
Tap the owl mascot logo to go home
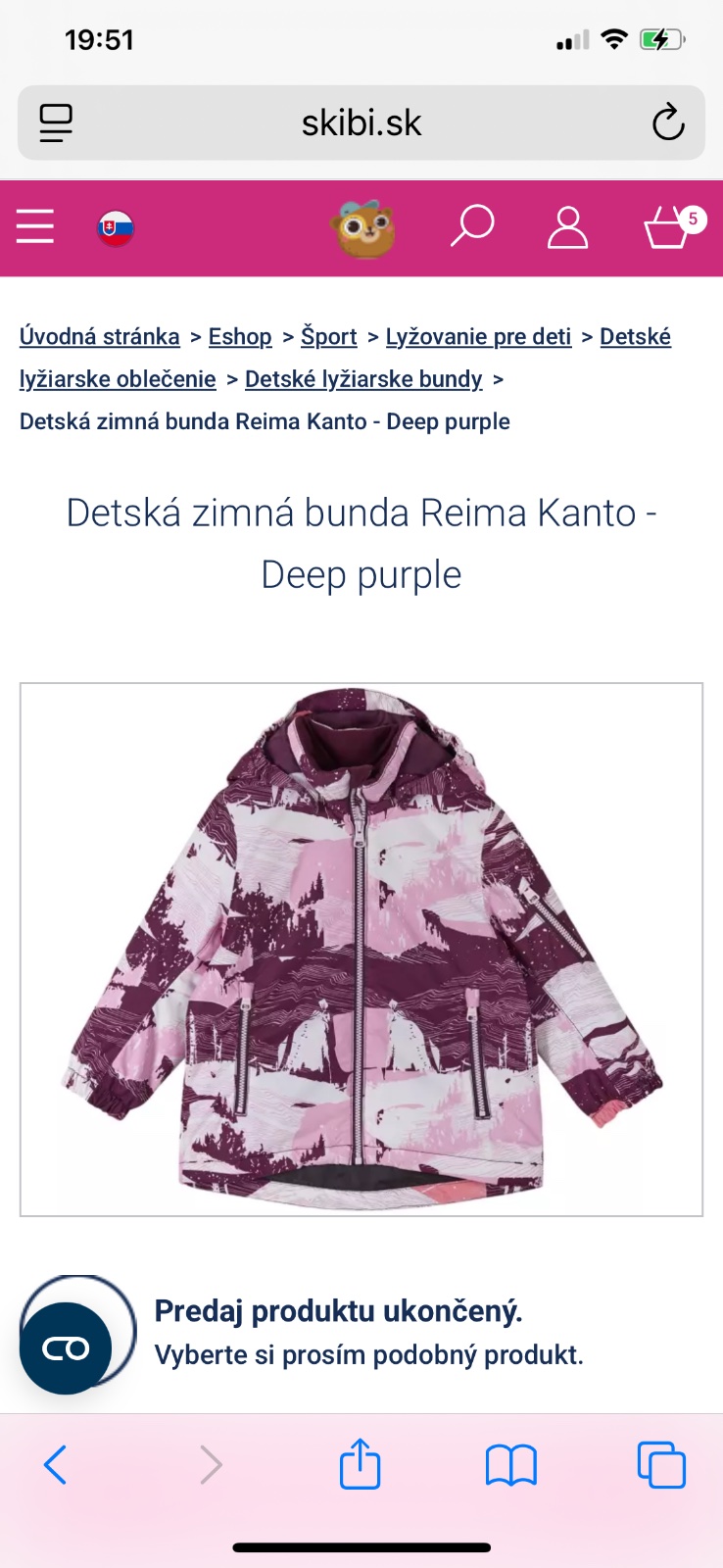pyautogui.click(x=363, y=229)
